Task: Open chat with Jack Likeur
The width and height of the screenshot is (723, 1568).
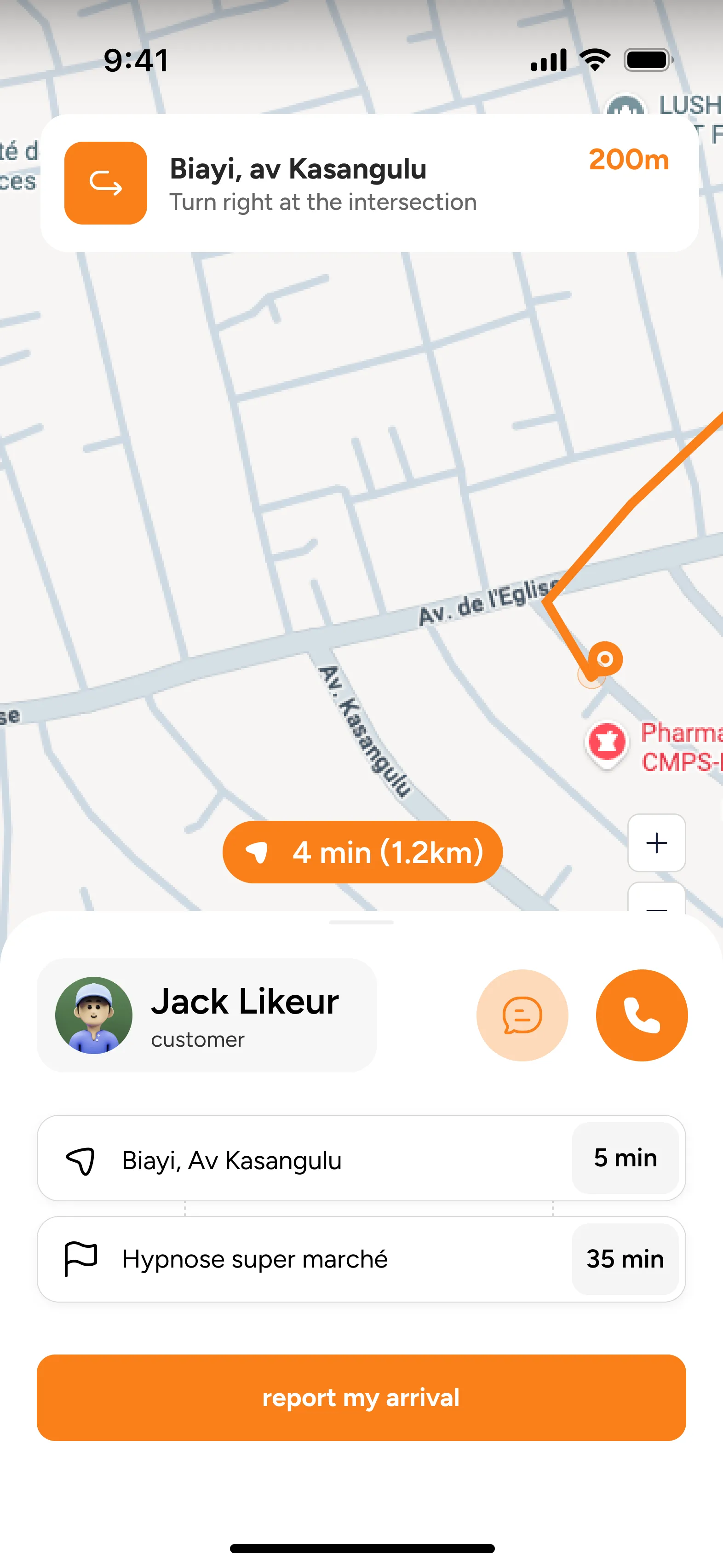Action: pos(522,1015)
